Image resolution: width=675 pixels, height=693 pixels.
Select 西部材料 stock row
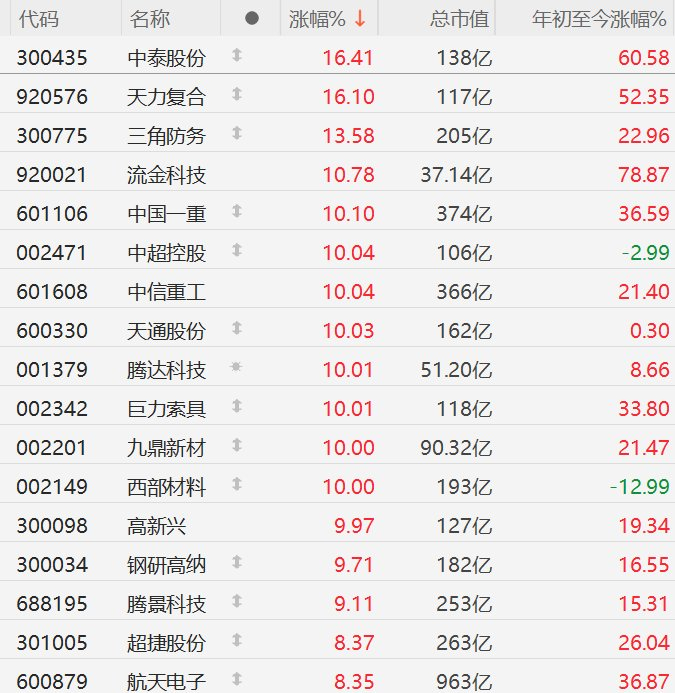point(167,487)
